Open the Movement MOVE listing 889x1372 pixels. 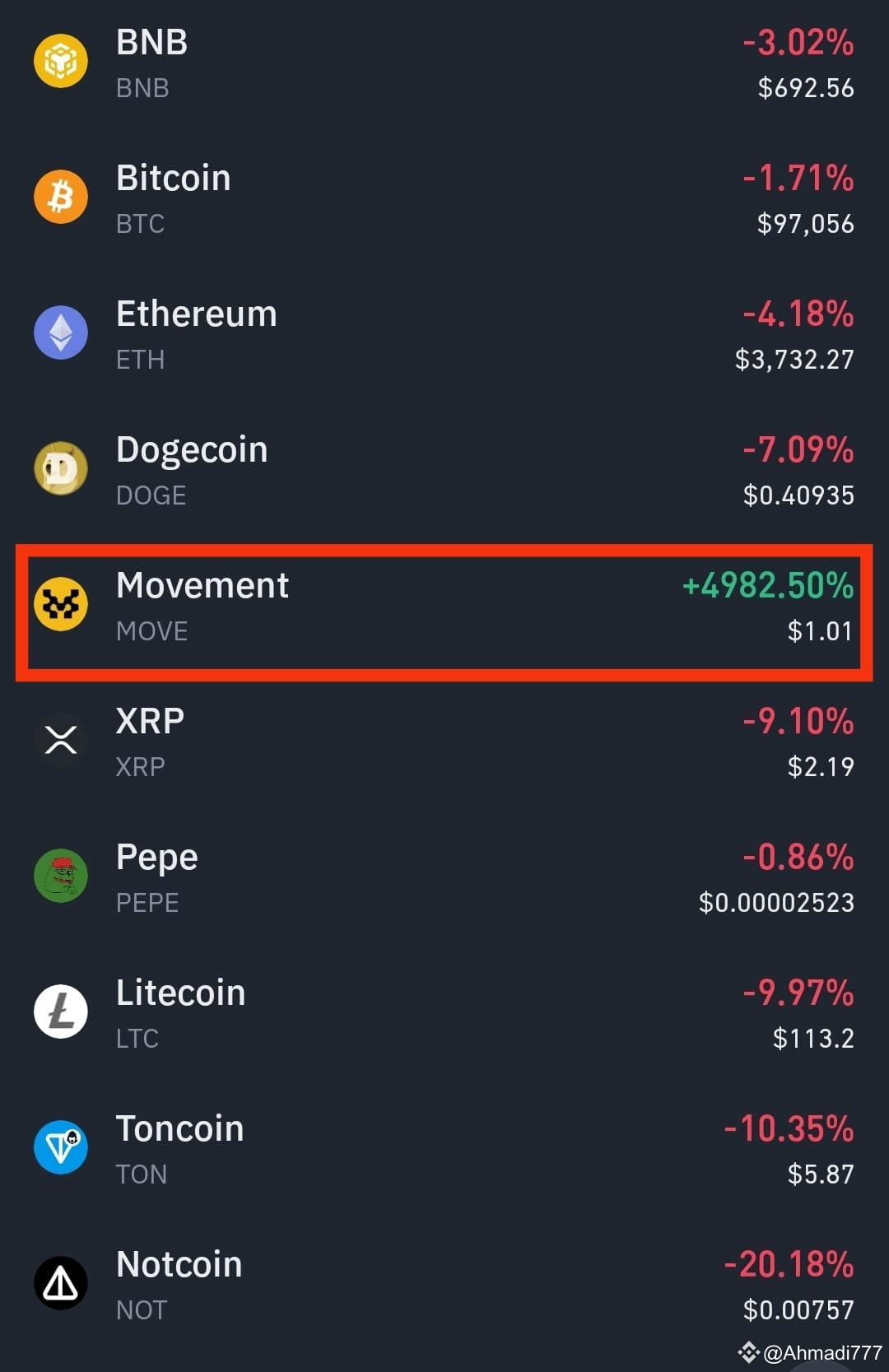point(444,609)
